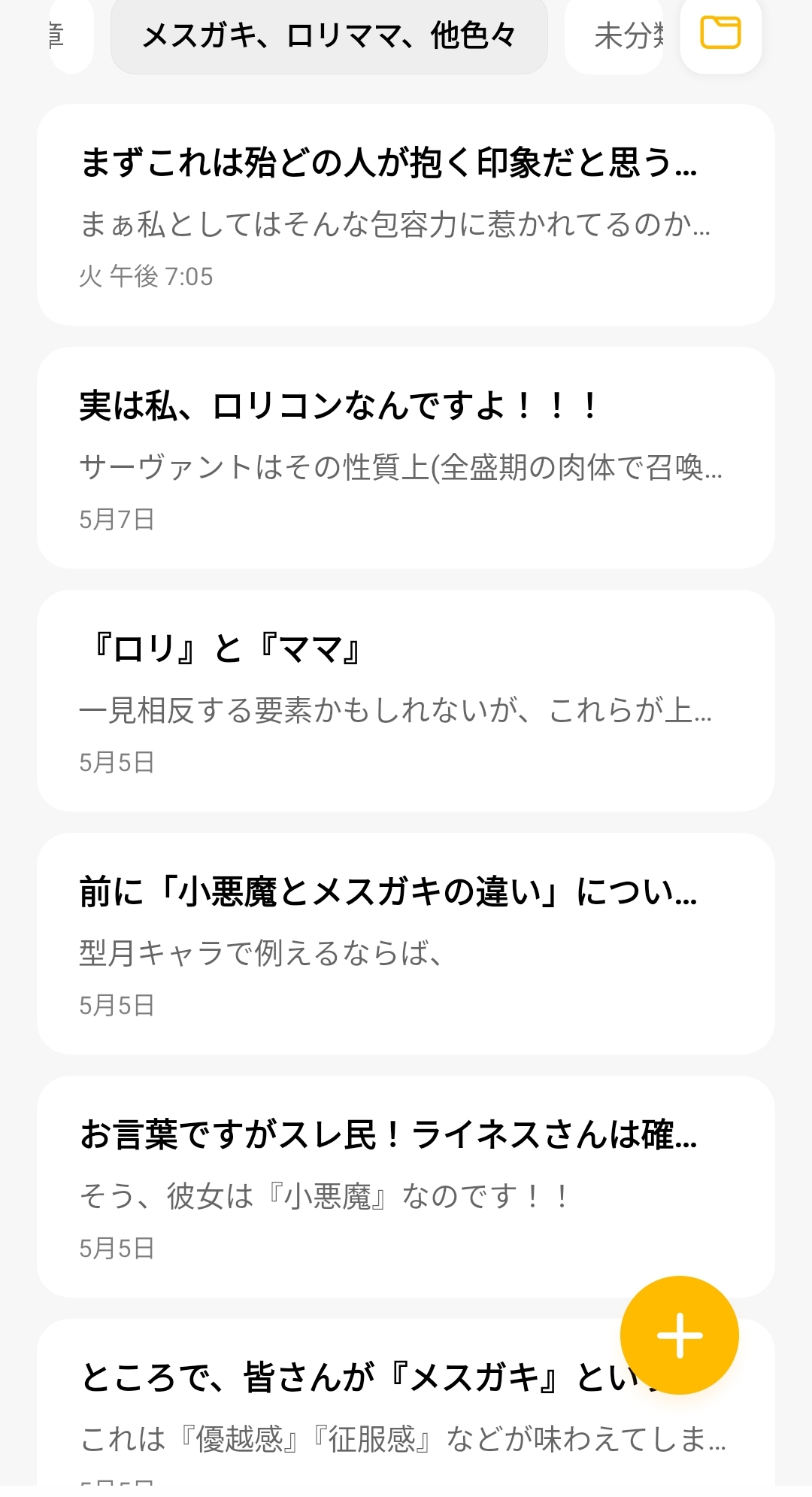Open the note 『ロリ』と『ママ』
Viewport: 812px width, 1497px height.
tap(406, 700)
